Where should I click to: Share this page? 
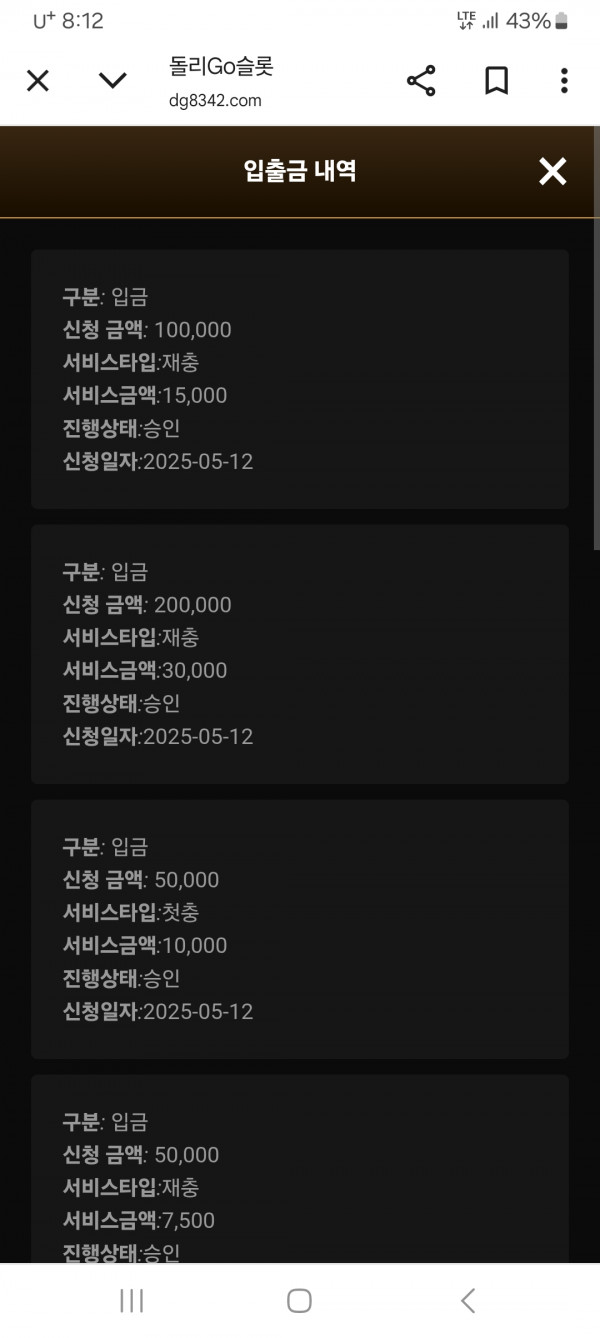(x=421, y=81)
